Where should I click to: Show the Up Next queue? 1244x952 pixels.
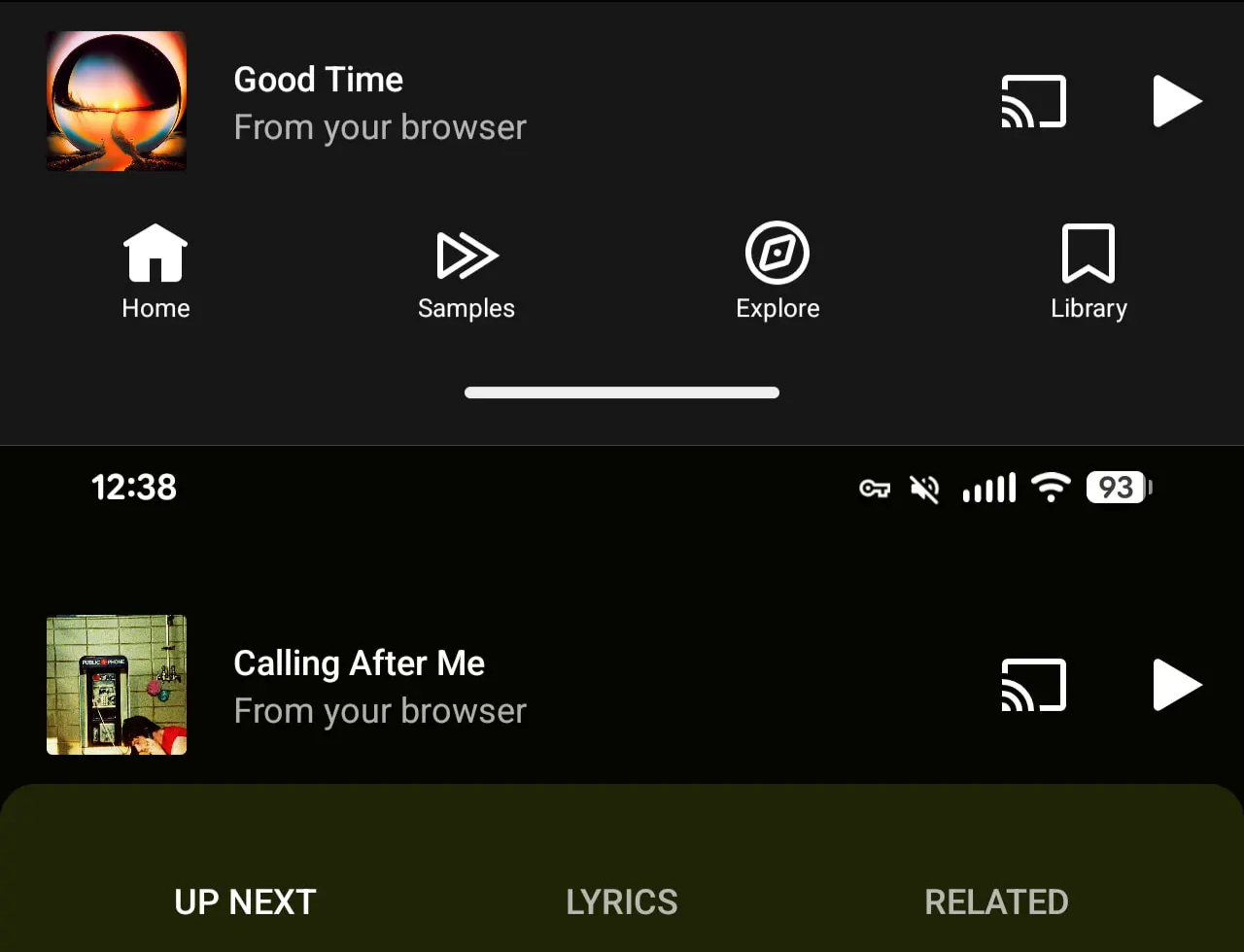[x=245, y=901]
